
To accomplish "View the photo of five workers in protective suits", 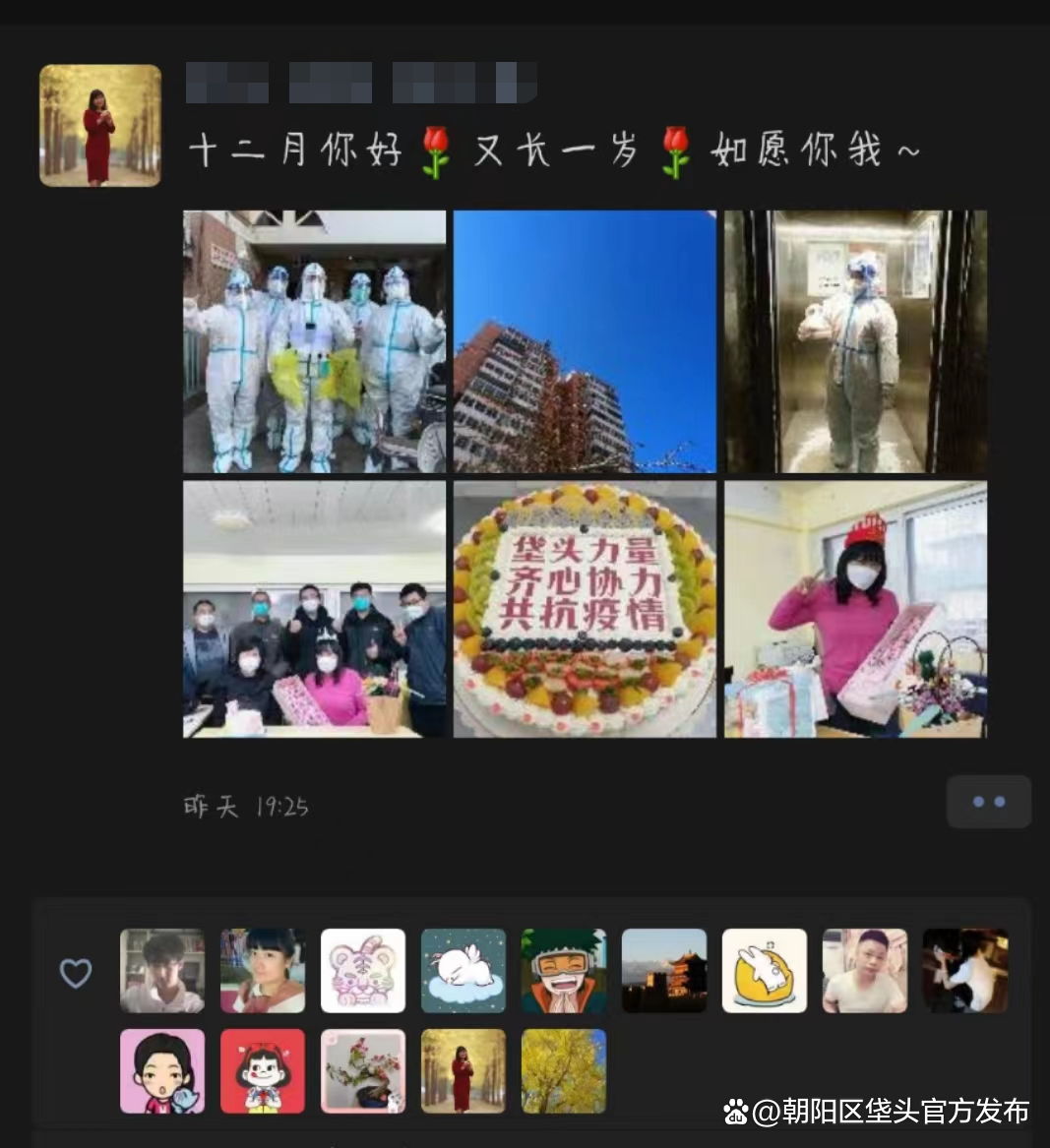I will tap(314, 341).
